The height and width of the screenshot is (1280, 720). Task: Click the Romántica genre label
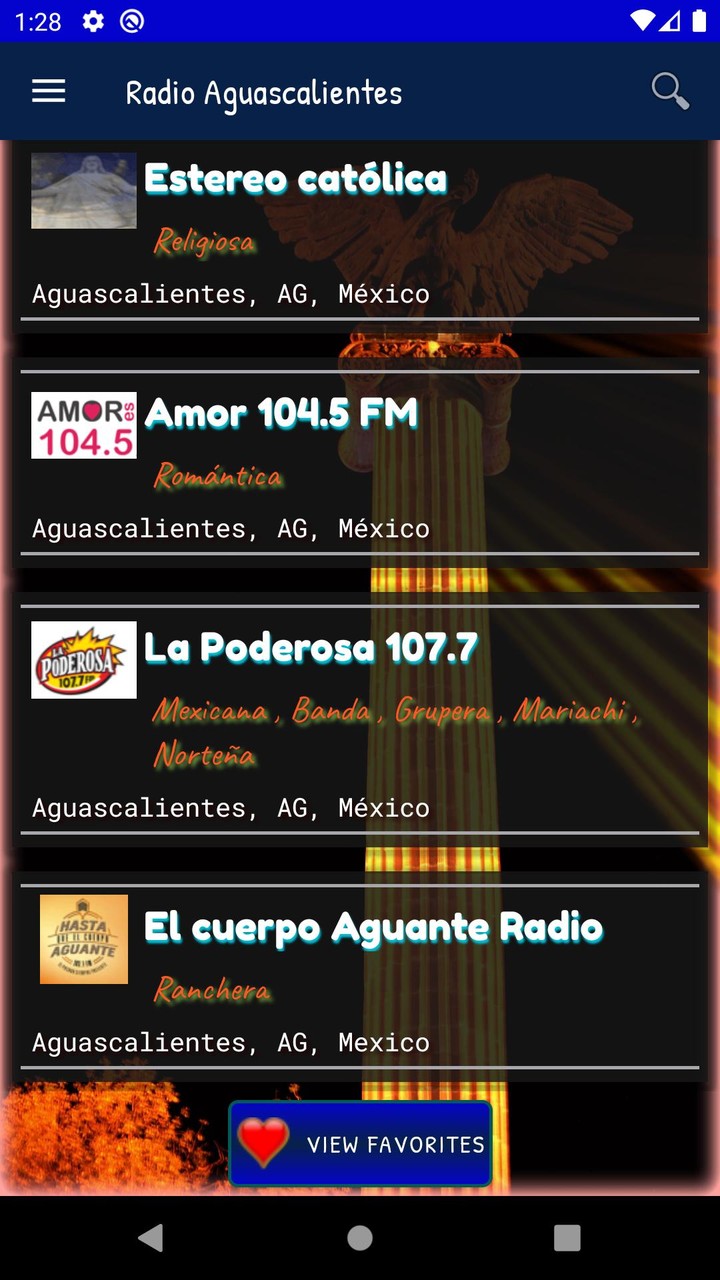(x=218, y=477)
